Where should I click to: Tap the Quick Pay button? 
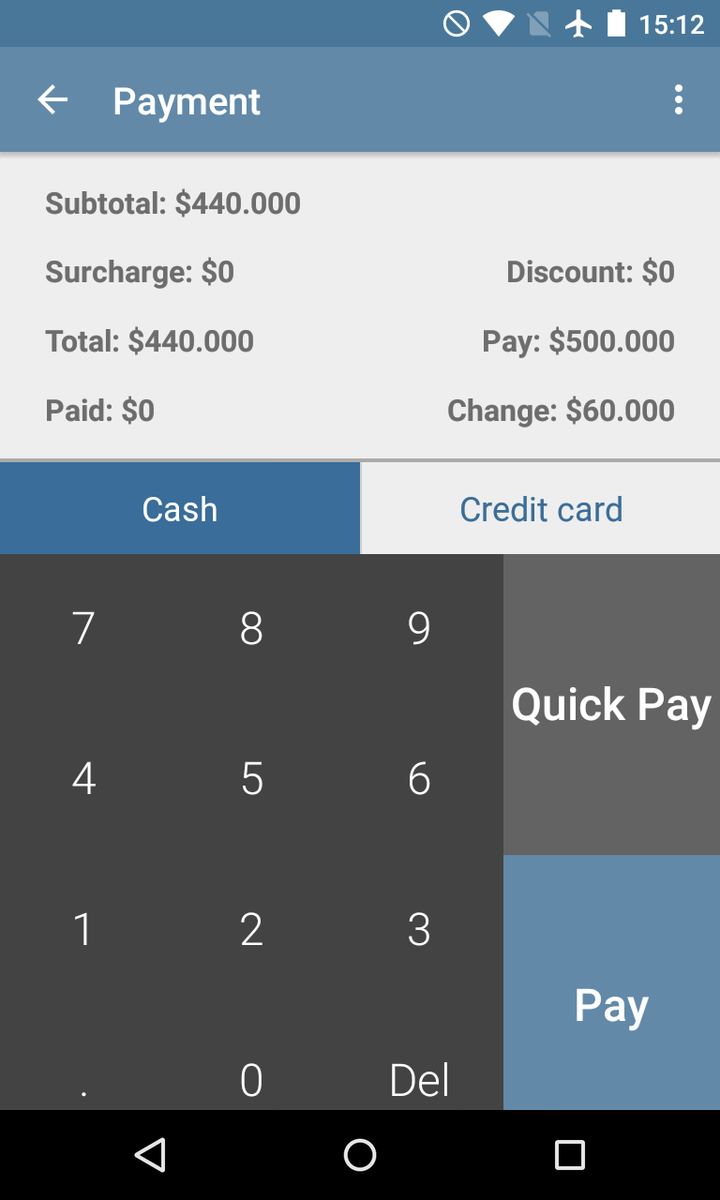pos(611,705)
